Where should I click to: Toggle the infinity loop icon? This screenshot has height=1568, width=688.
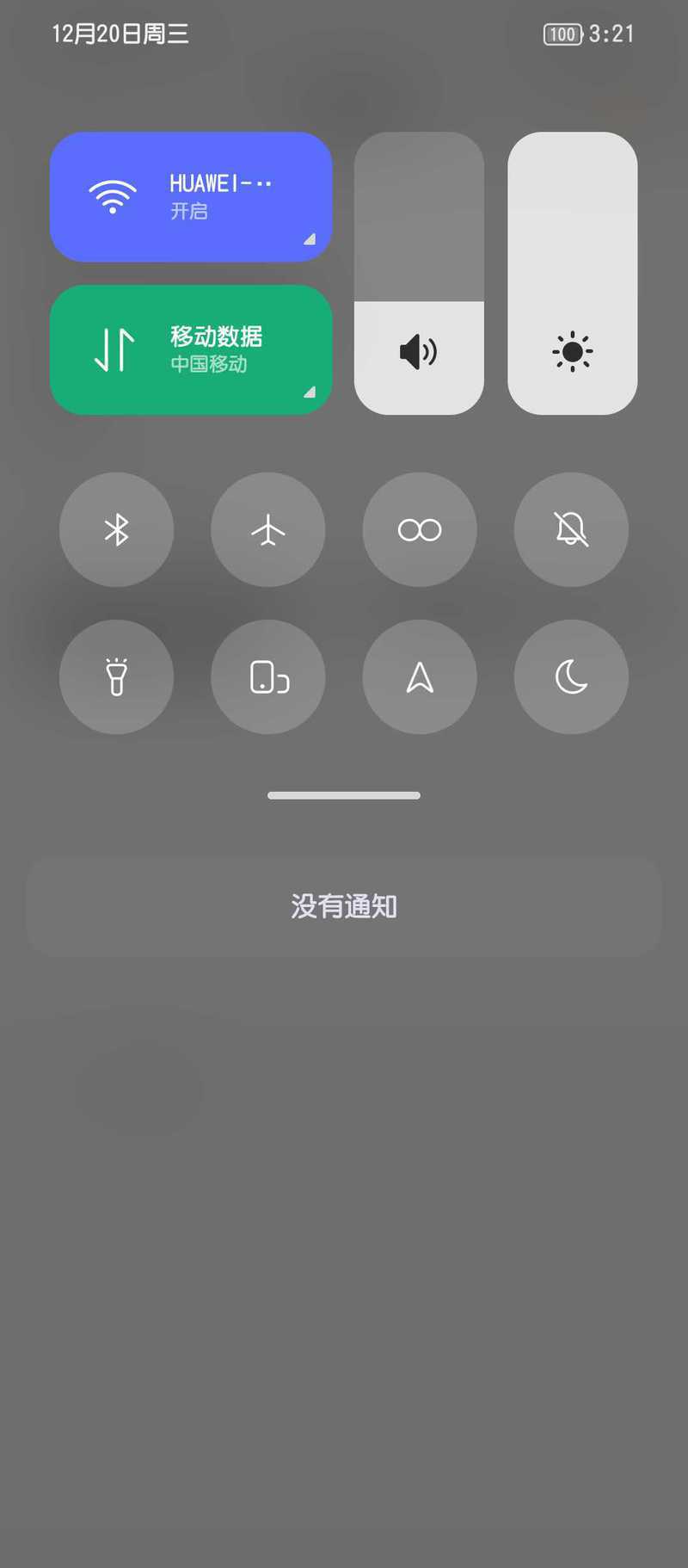coord(420,529)
